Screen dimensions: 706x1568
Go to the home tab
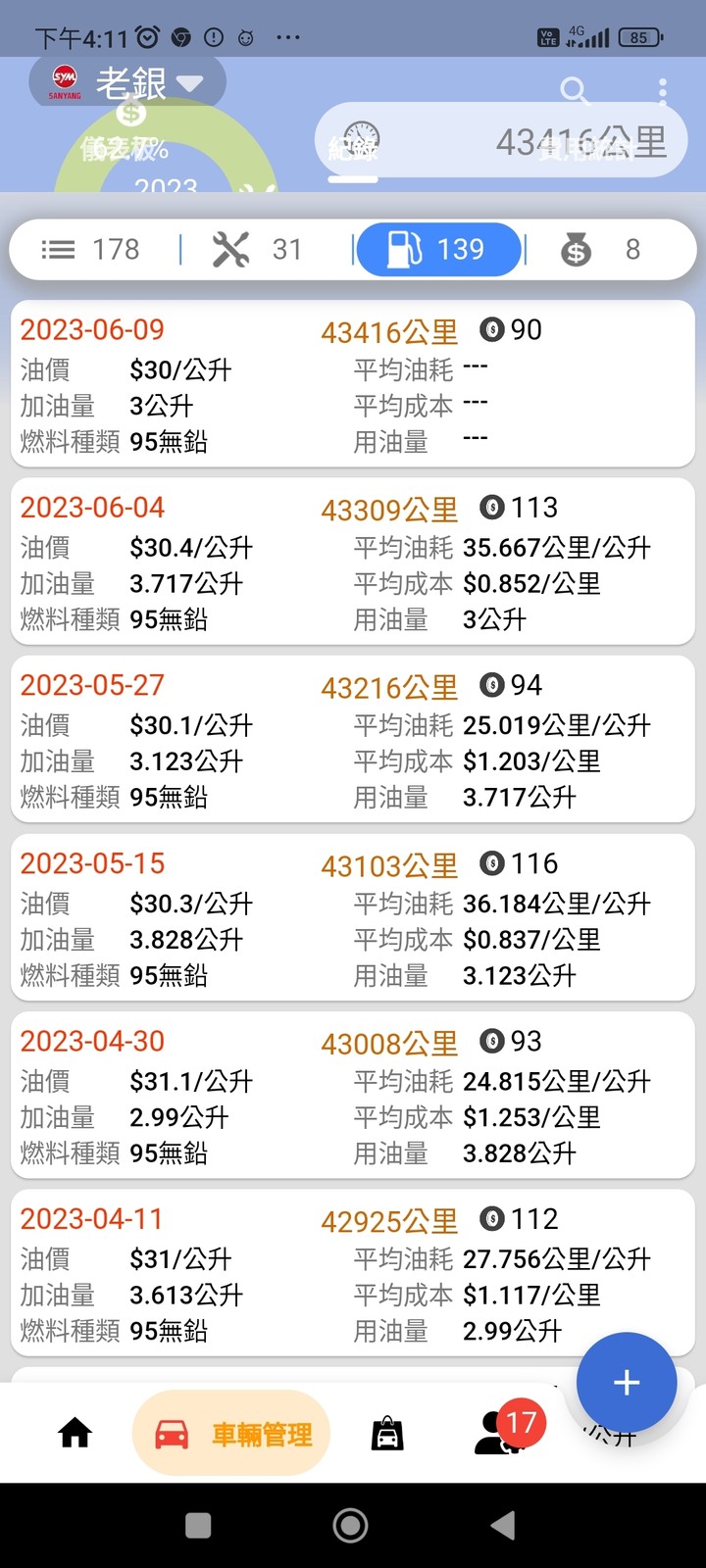76,1434
